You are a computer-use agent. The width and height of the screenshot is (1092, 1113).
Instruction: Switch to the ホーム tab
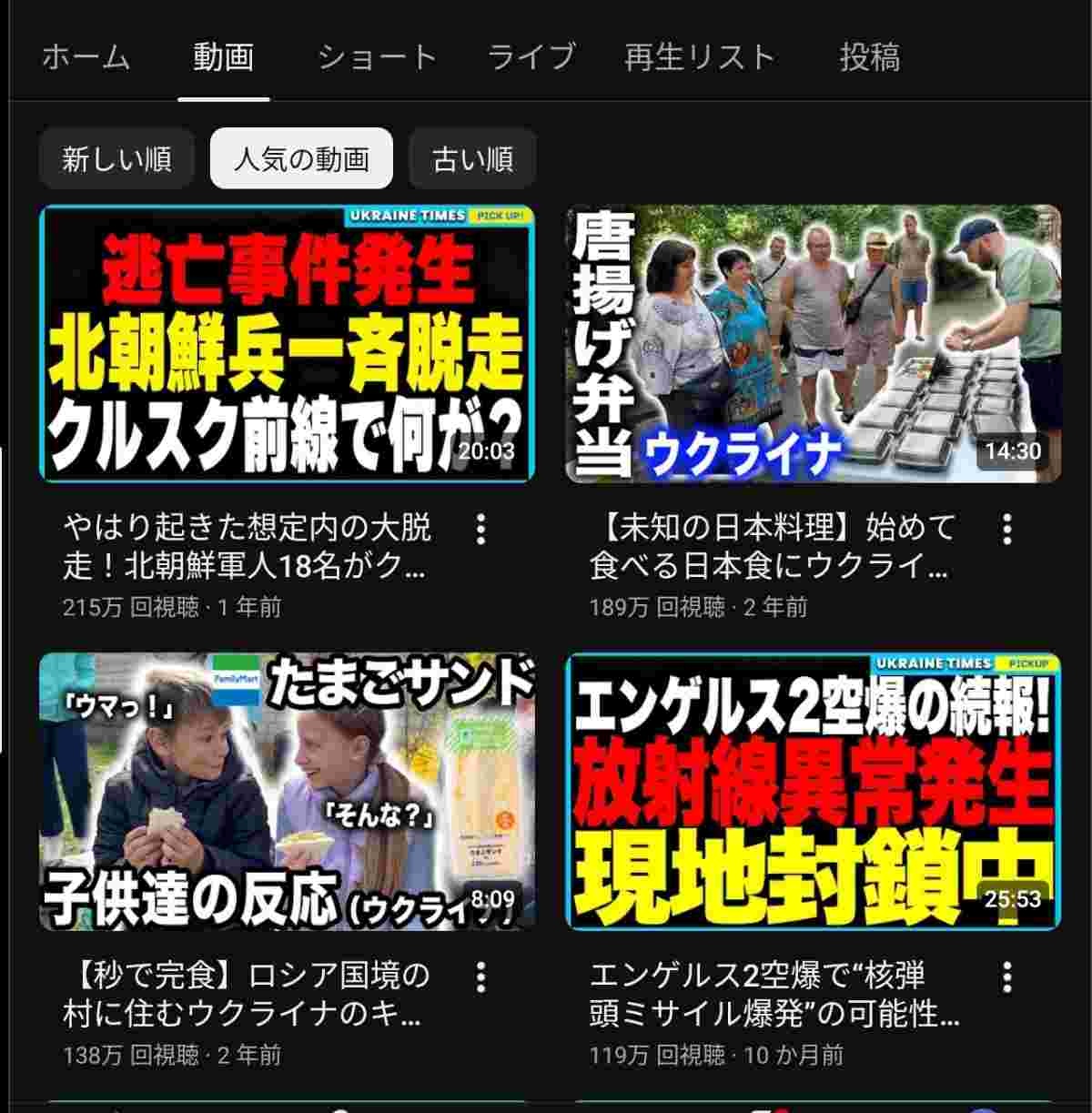[86, 57]
